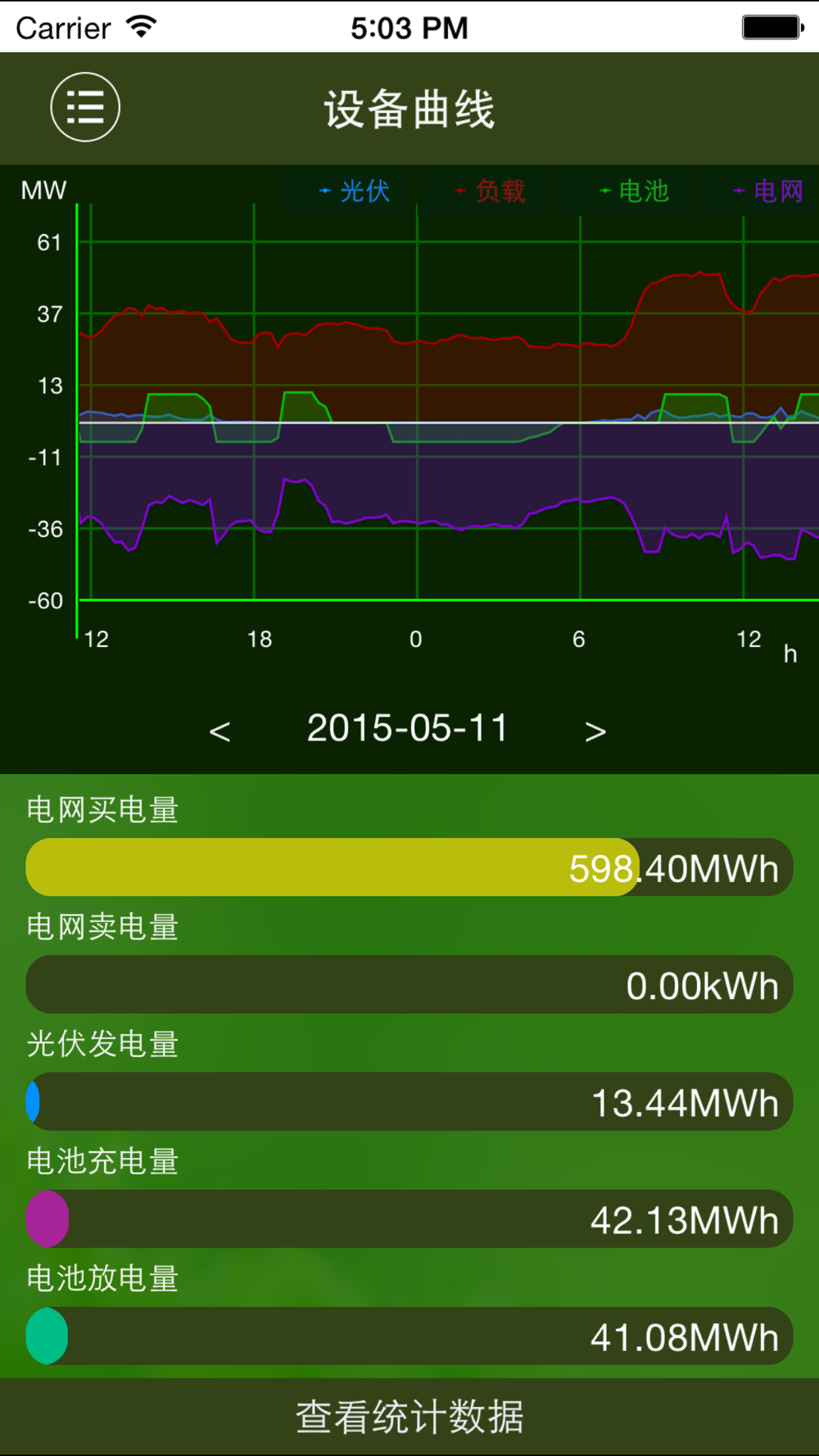Open the date 2015-05-11 picker

[407, 728]
